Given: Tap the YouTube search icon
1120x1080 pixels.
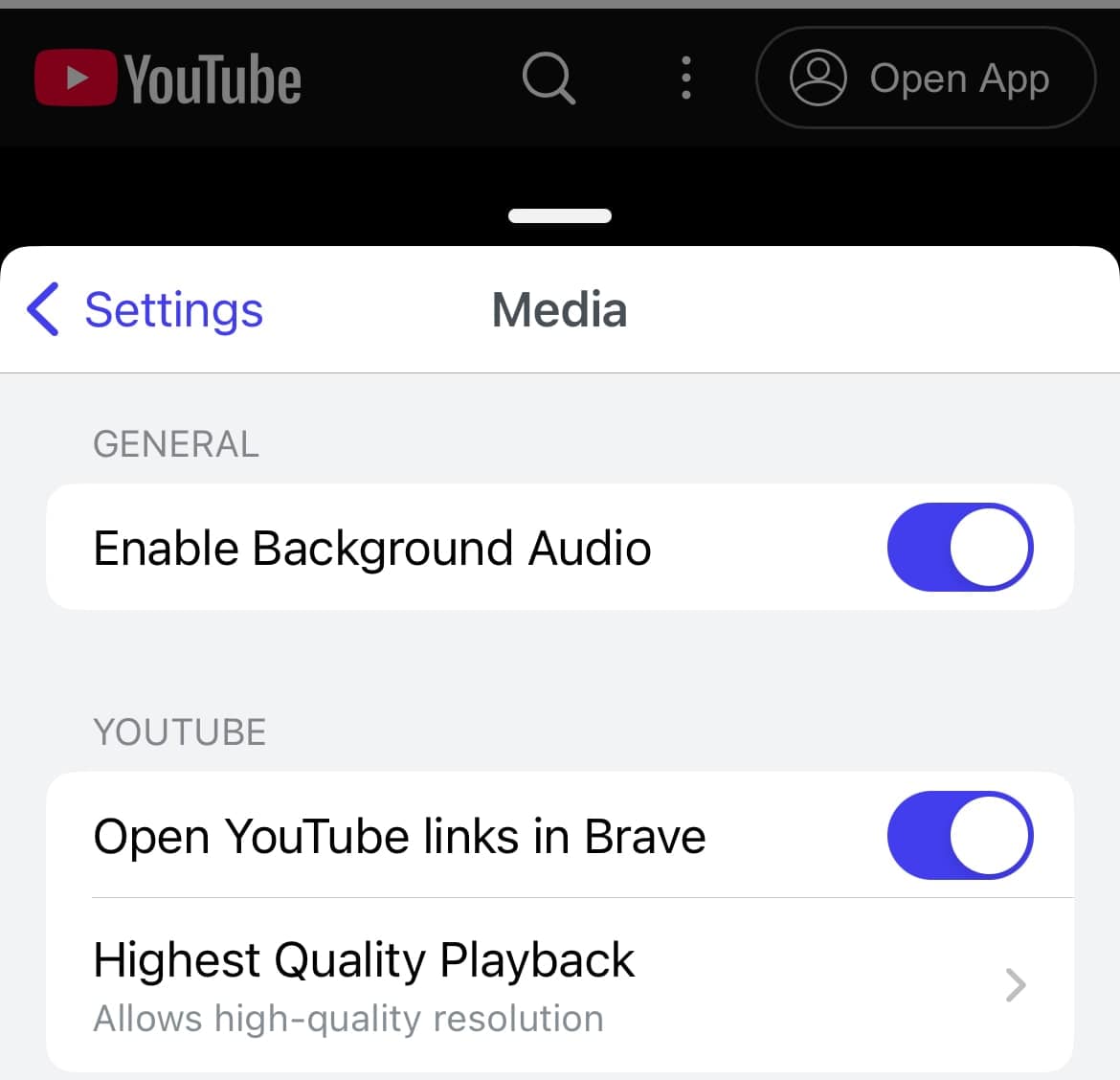Looking at the screenshot, I should [549, 79].
